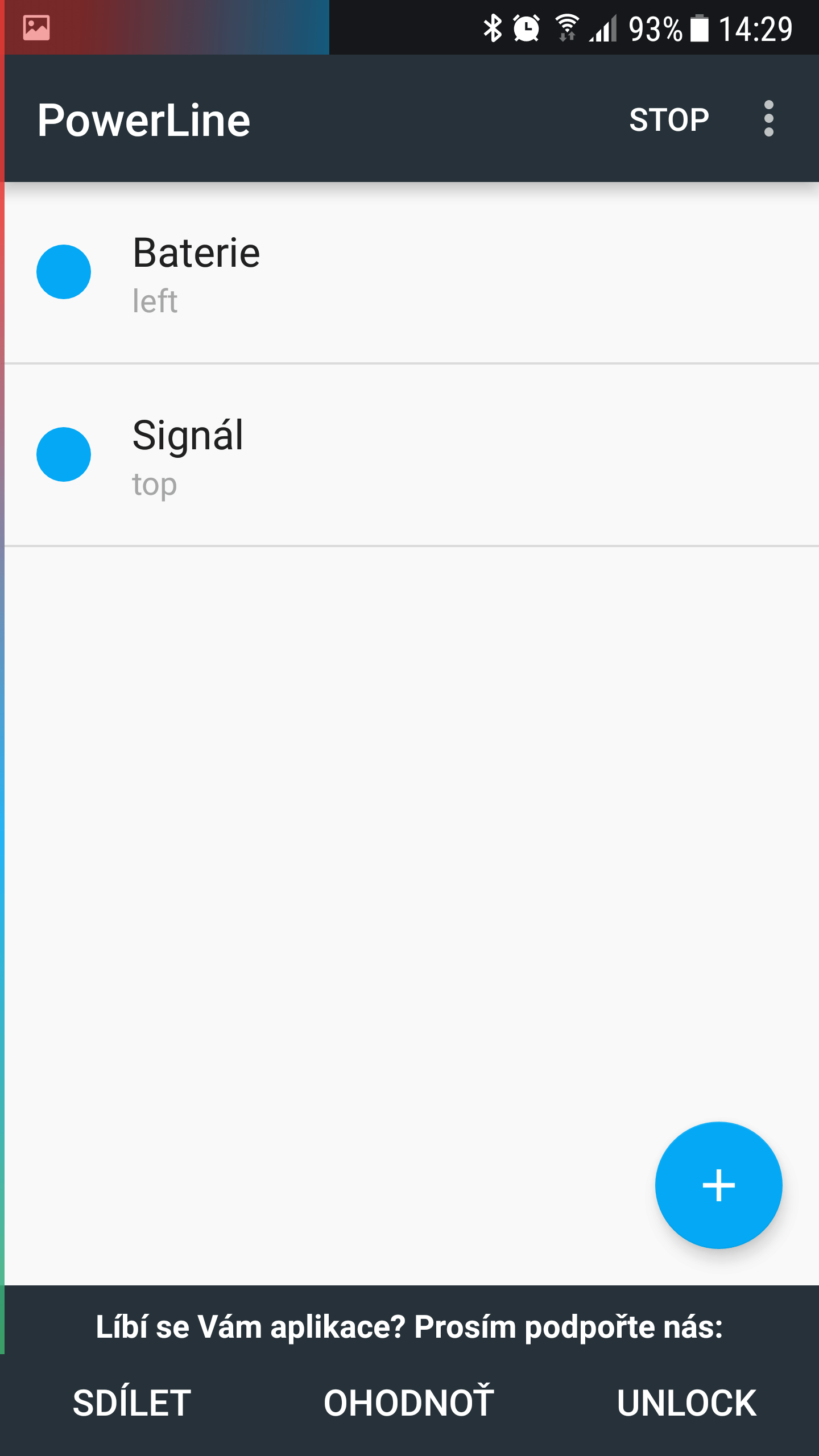Tap OHODNOŤ to rate the app
This screenshot has height=1456, width=819.
point(408,1403)
